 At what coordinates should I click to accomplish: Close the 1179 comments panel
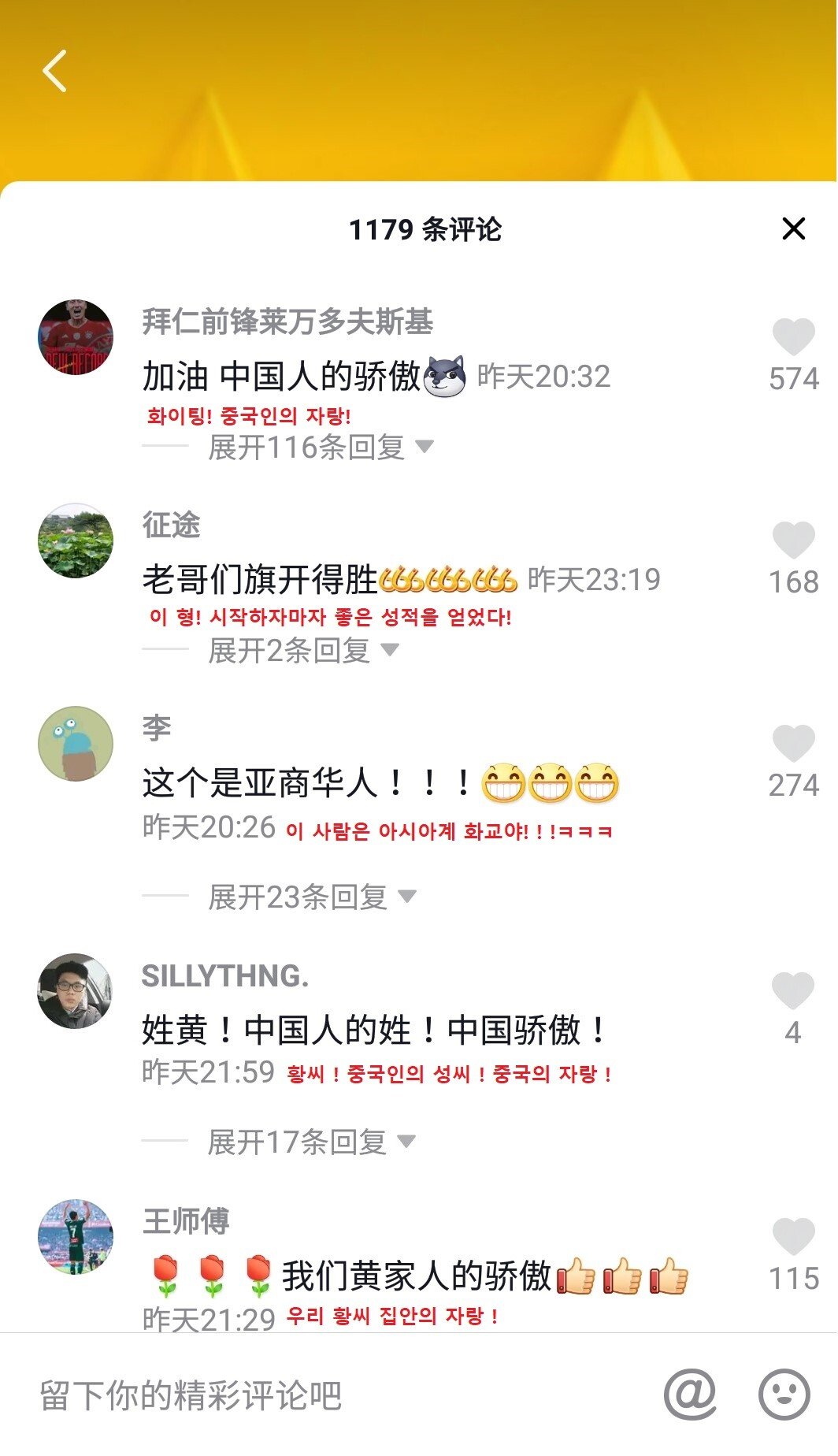793,228
